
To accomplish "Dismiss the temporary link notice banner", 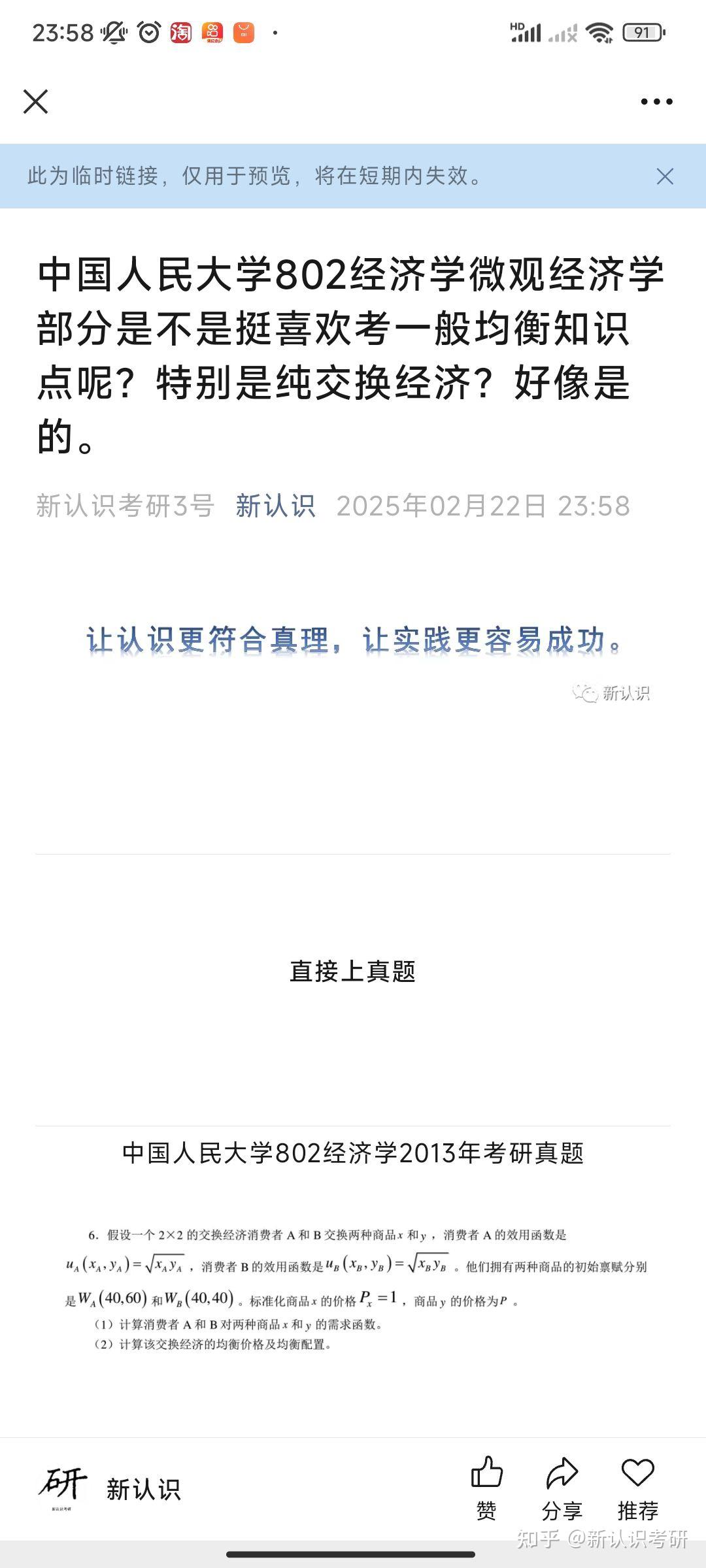I will click(x=665, y=176).
